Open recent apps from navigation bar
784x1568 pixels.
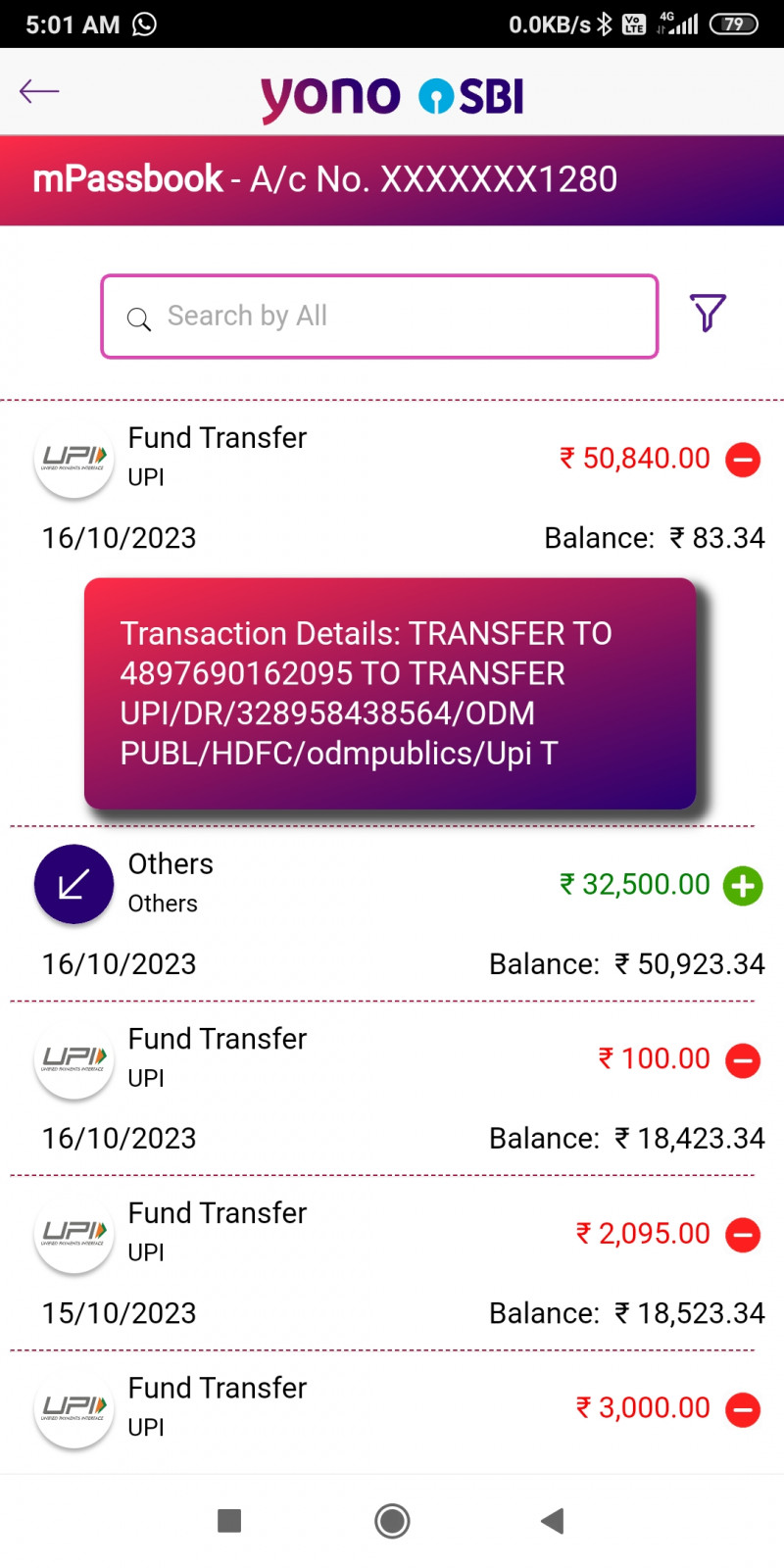click(229, 1521)
